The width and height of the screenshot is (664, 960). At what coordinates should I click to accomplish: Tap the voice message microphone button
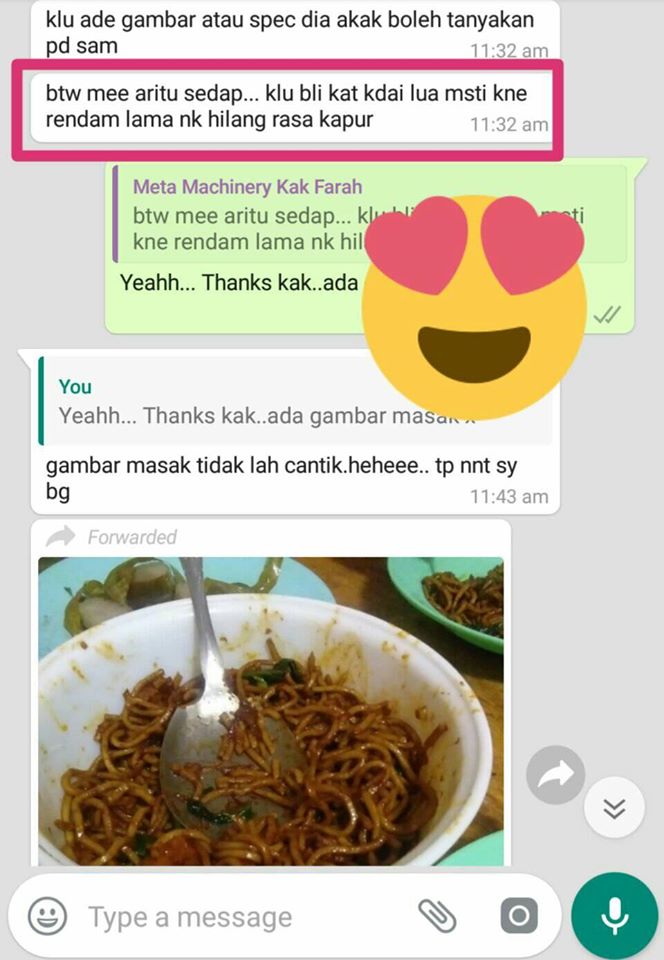tap(614, 916)
